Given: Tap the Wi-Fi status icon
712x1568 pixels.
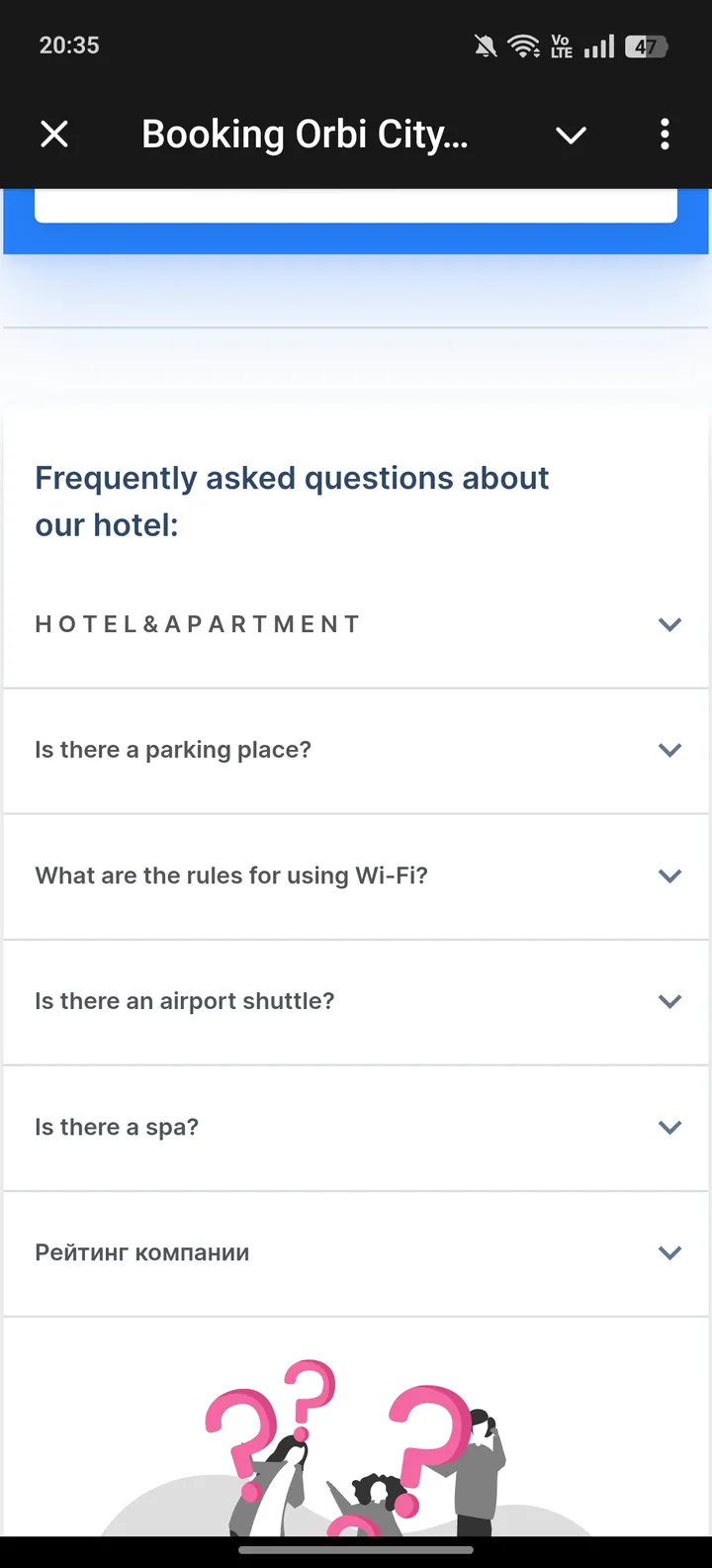Looking at the screenshot, I should click(x=523, y=45).
